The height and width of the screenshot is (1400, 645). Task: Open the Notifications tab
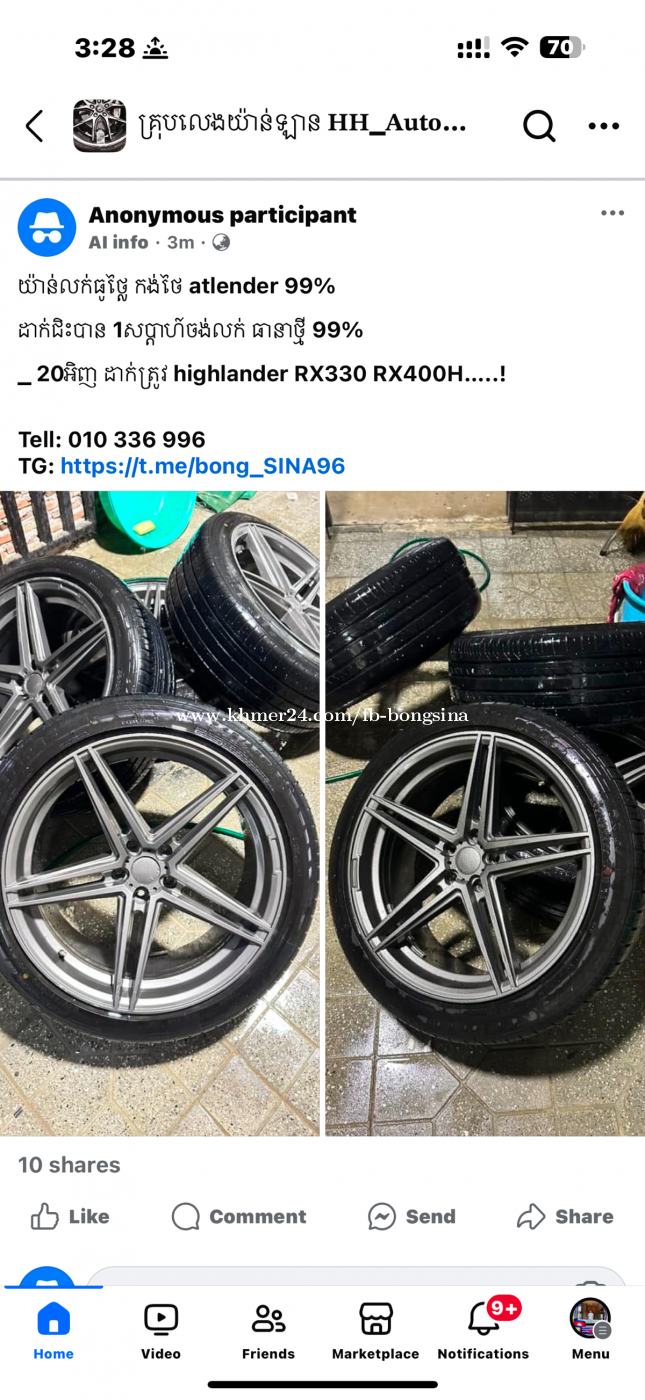[x=483, y=1332]
